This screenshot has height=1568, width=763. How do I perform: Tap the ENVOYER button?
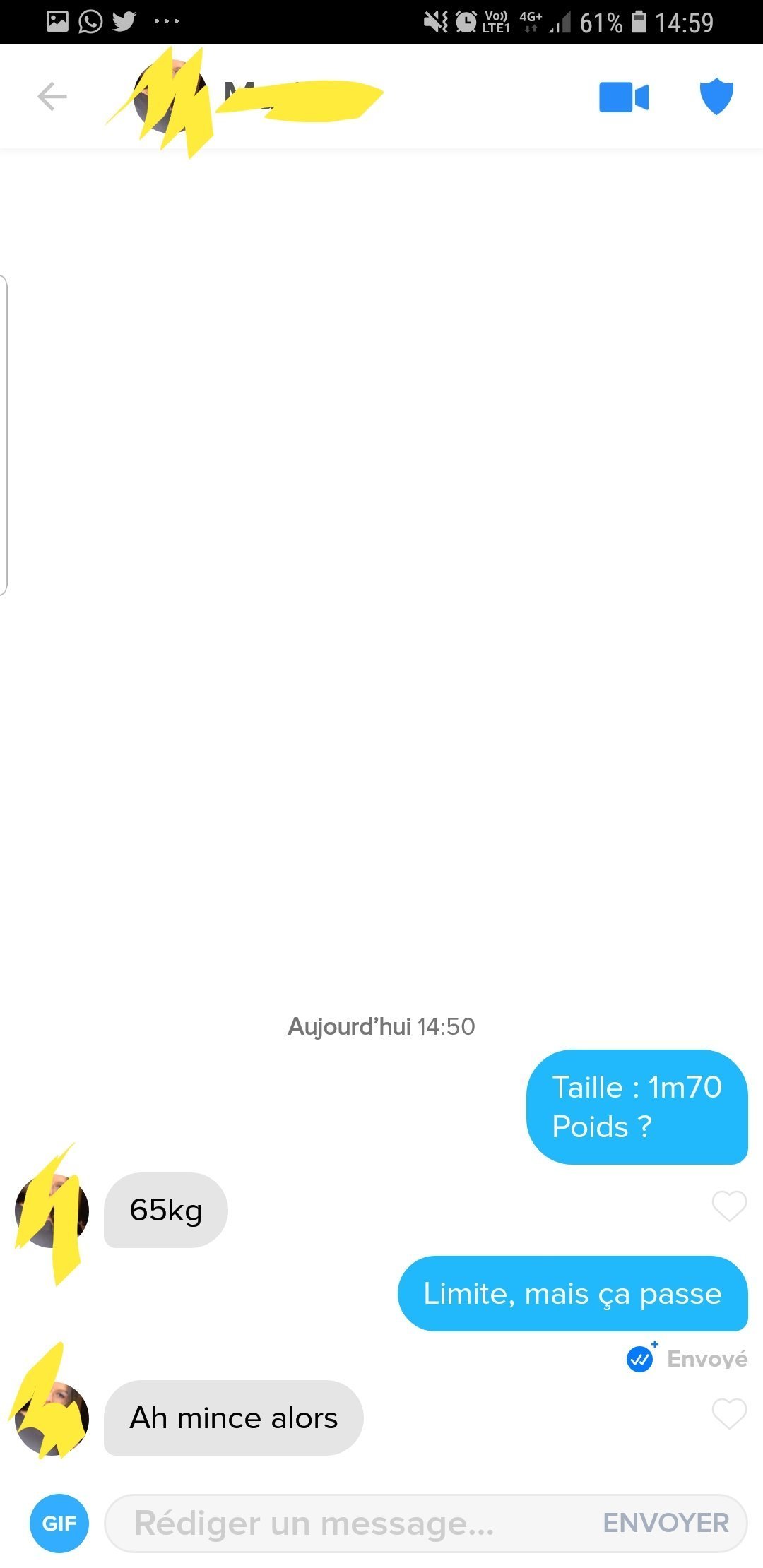point(666,1524)
